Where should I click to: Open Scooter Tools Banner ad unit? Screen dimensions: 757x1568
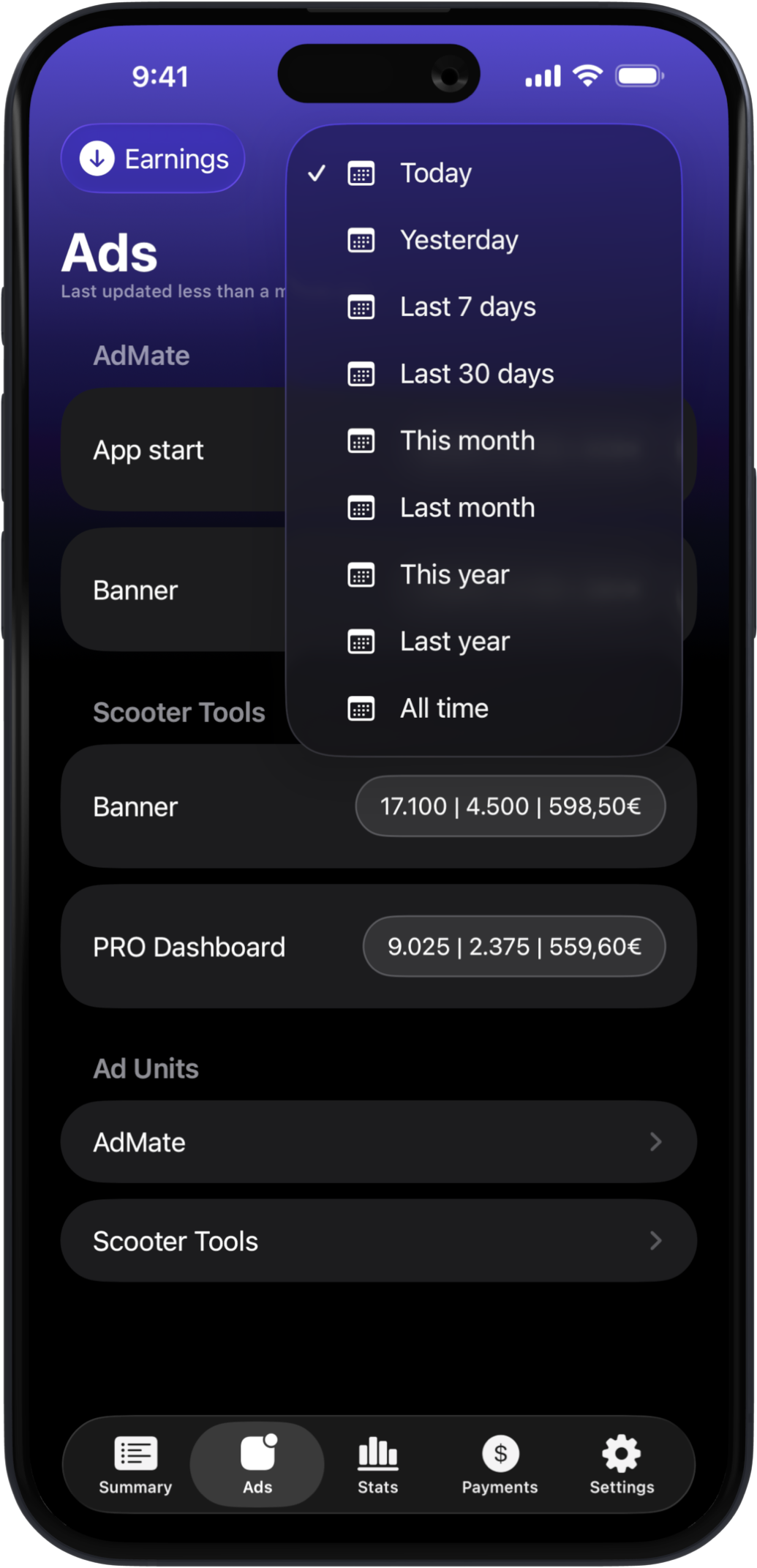tap(378, 806)
